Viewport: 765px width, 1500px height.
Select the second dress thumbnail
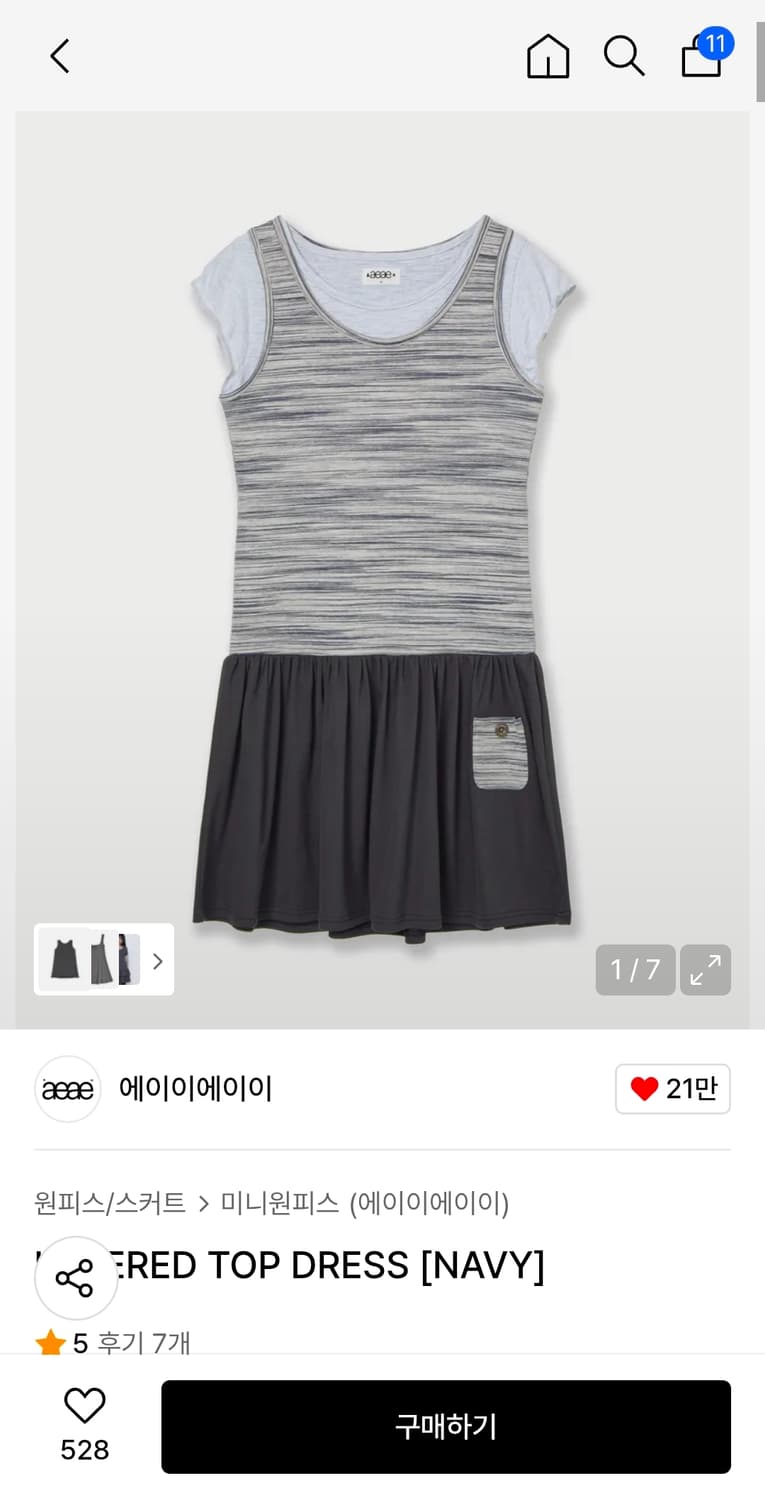(x=103, y=960)
